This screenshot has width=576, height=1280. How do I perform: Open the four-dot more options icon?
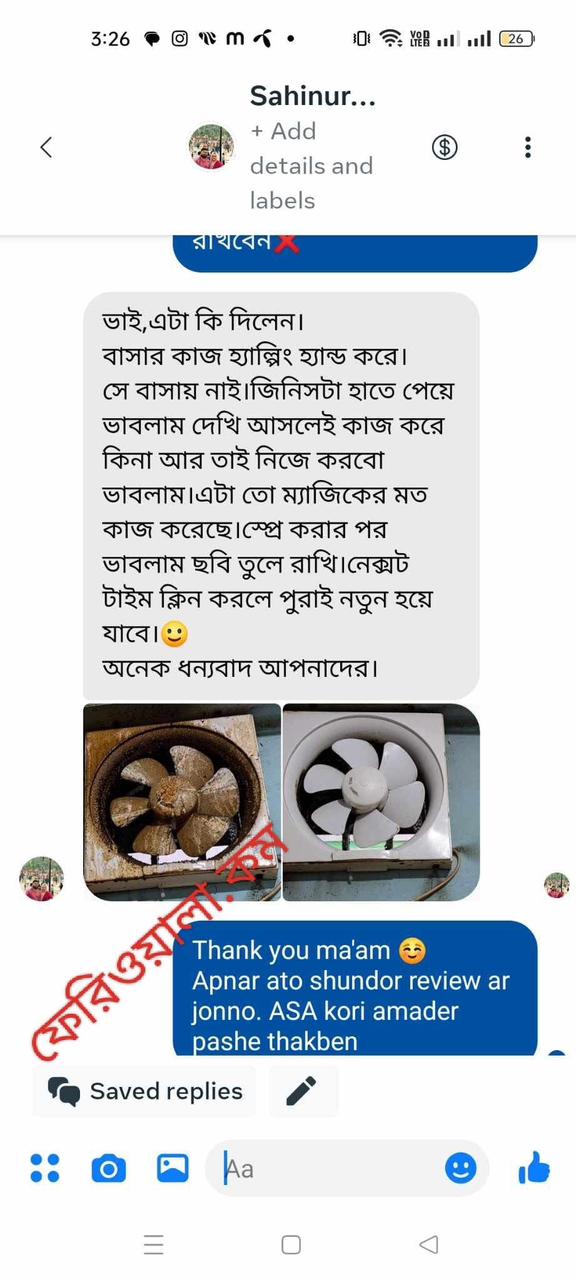pos(45,1167)
